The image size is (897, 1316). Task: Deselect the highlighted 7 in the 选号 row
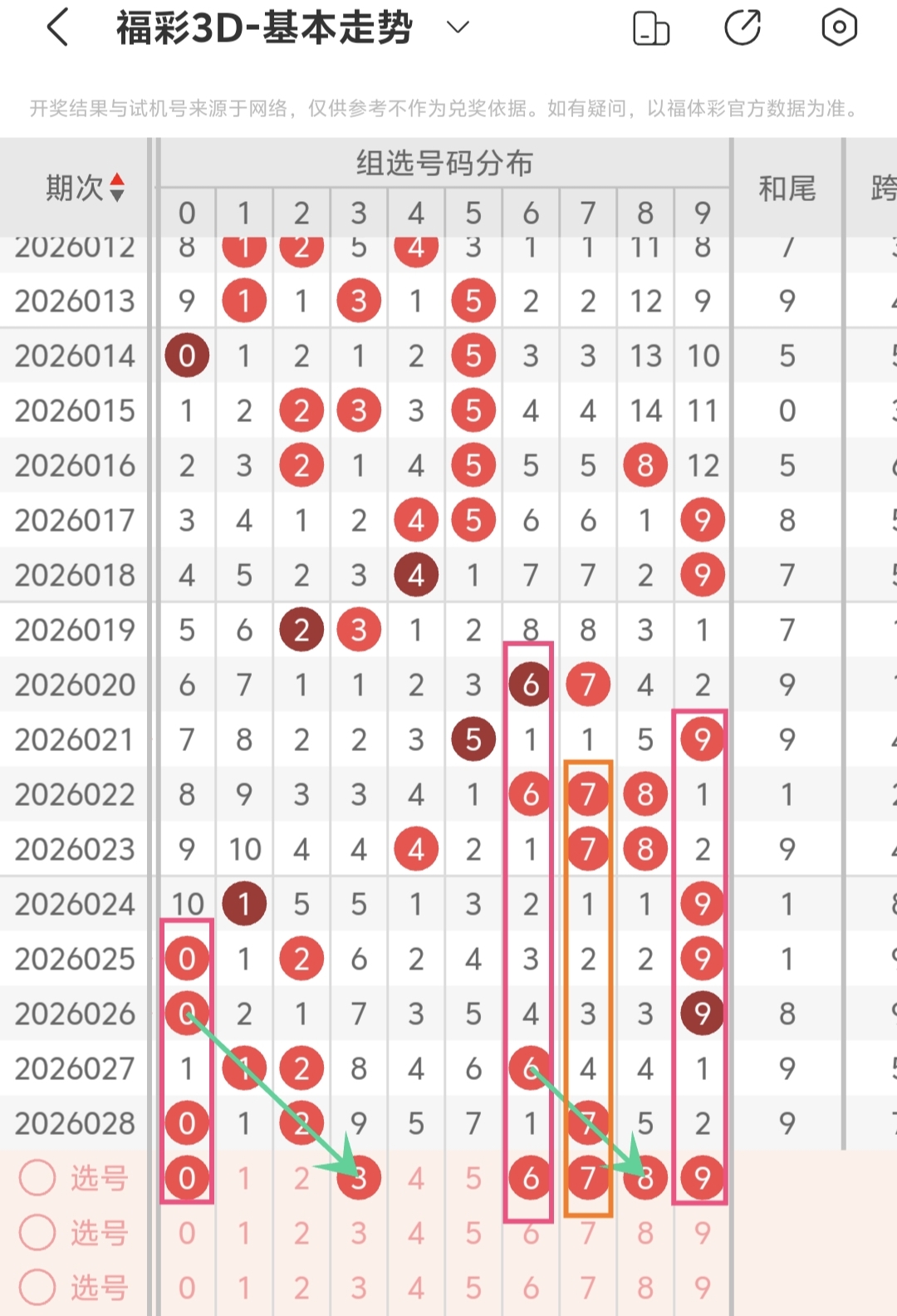[588, 1177]
